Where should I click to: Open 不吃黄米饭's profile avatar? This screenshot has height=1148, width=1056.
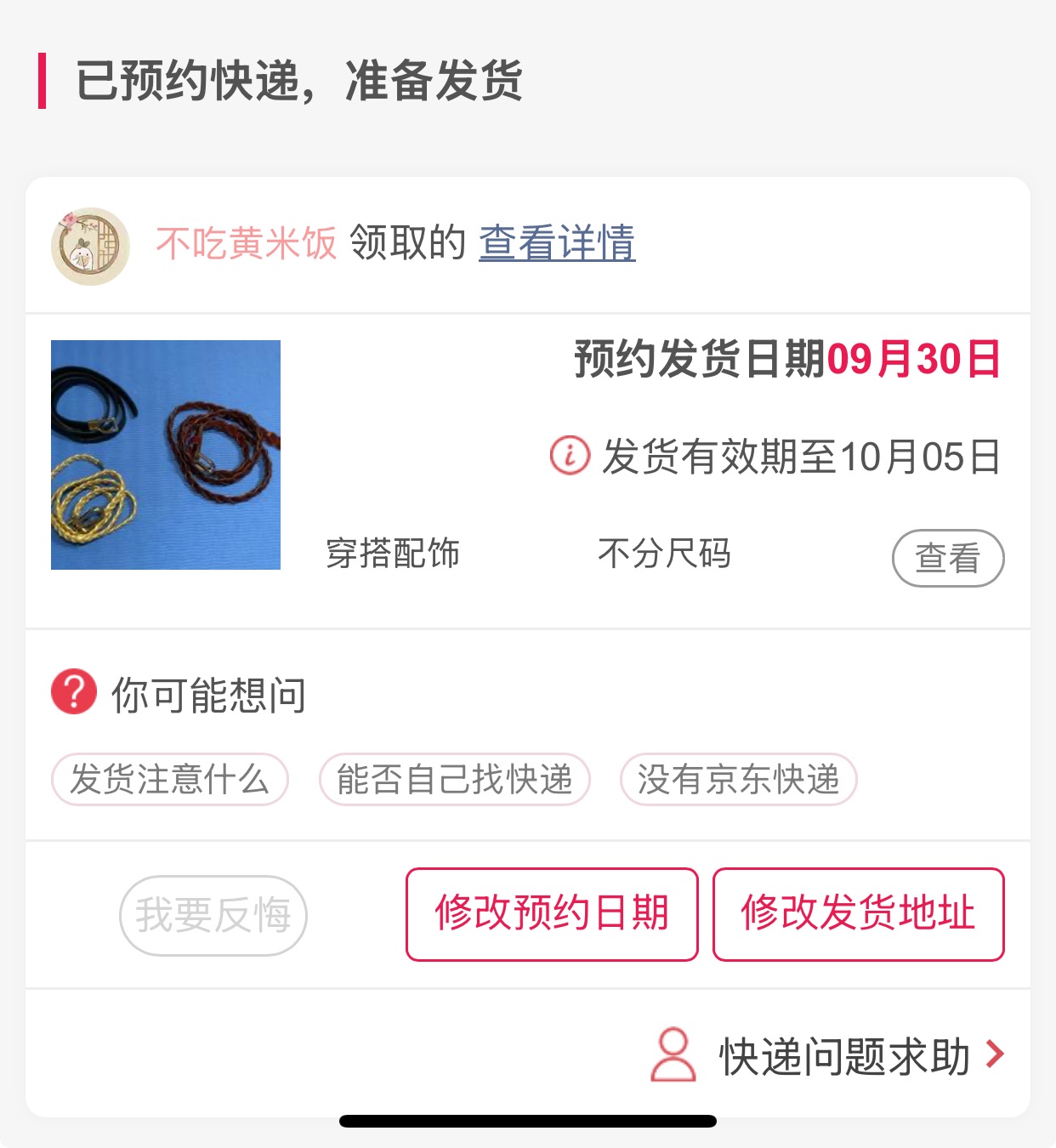pyautogui.click(x=90, y=246)
